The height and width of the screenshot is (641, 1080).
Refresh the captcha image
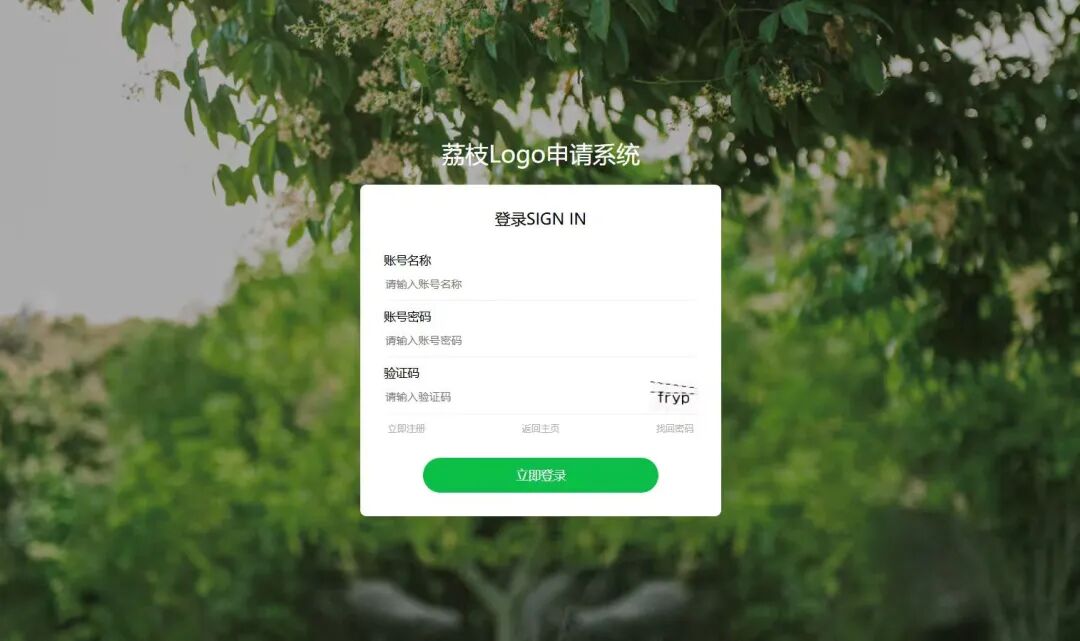click(673, 396)
